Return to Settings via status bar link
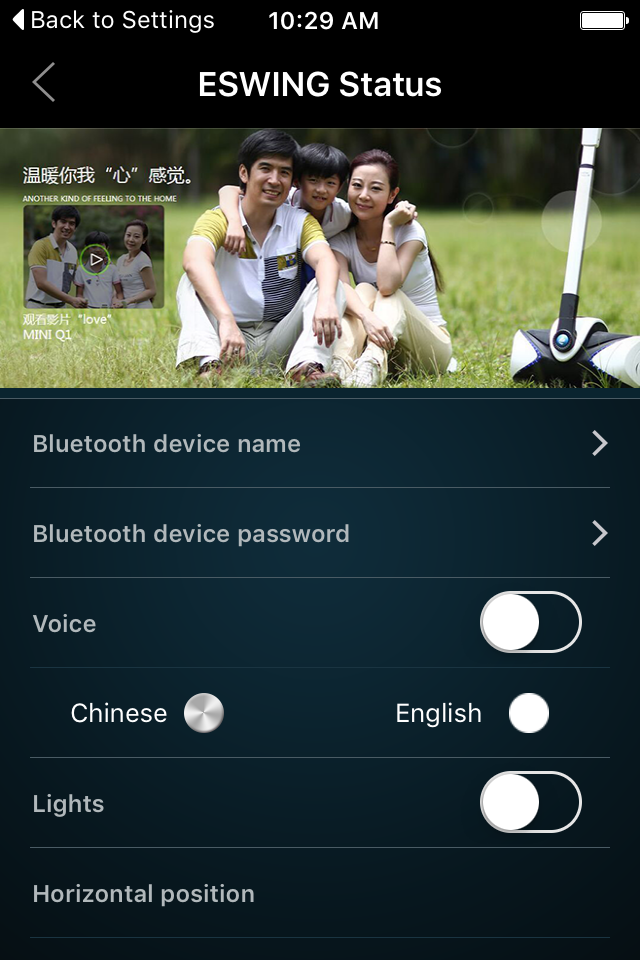 (113, 20)
